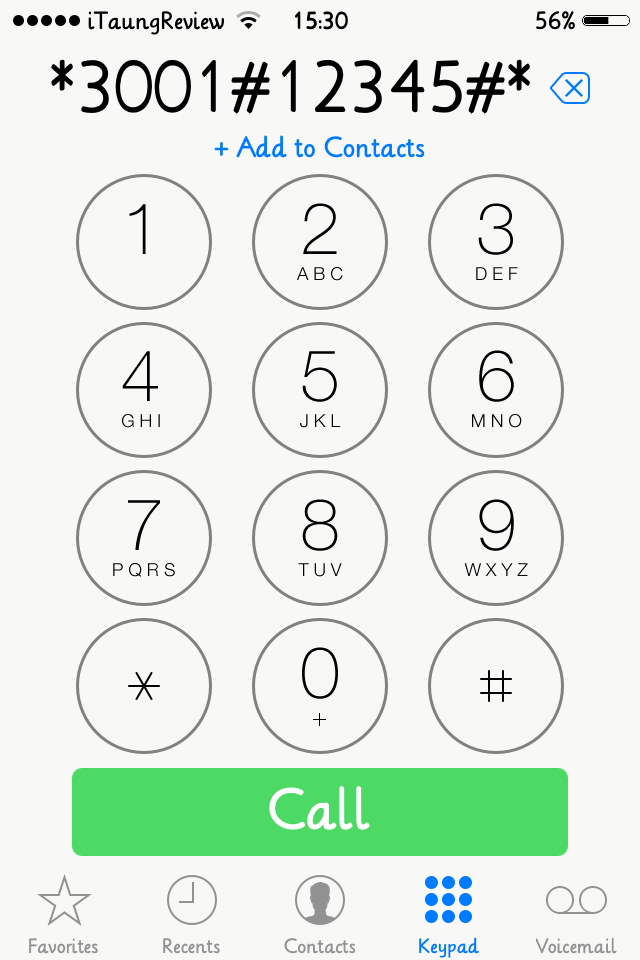Add the dialed number to Contacts

[320, 149]
